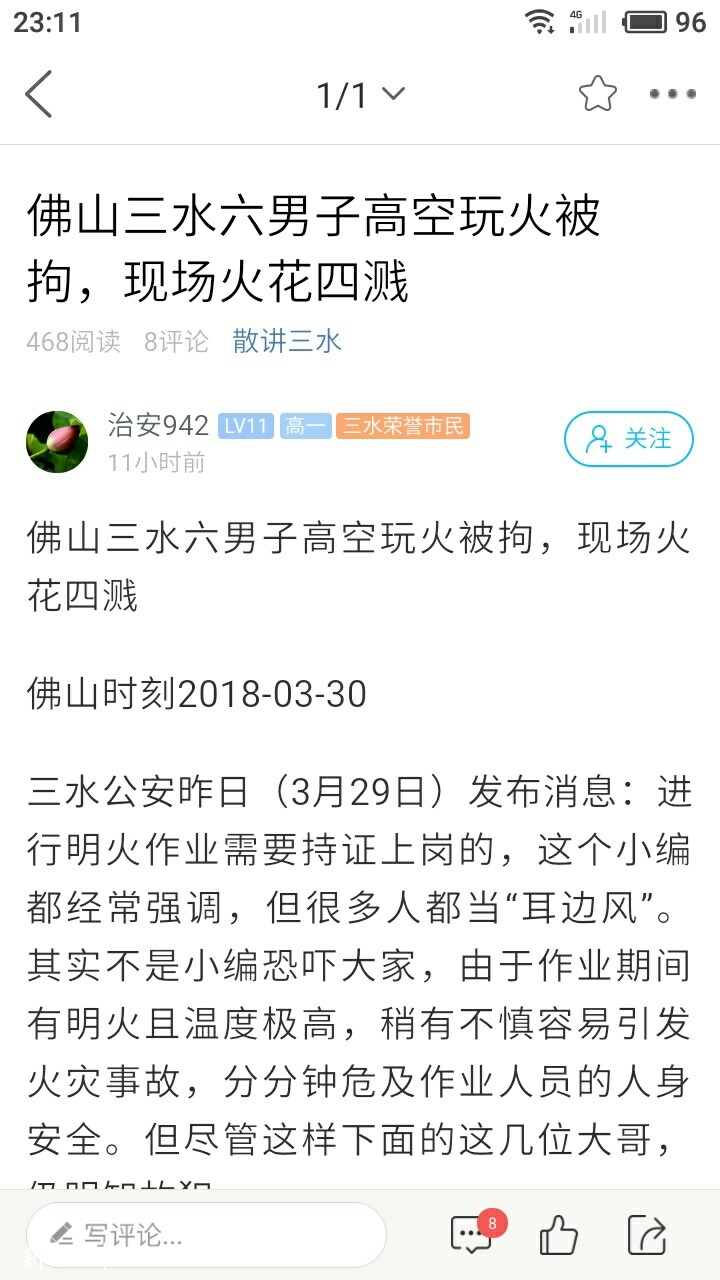Image resolution: width=720 pixels, height=1280 pixels.
Task: Like this post with thumbs-up icon
Action: [558, 1236]
